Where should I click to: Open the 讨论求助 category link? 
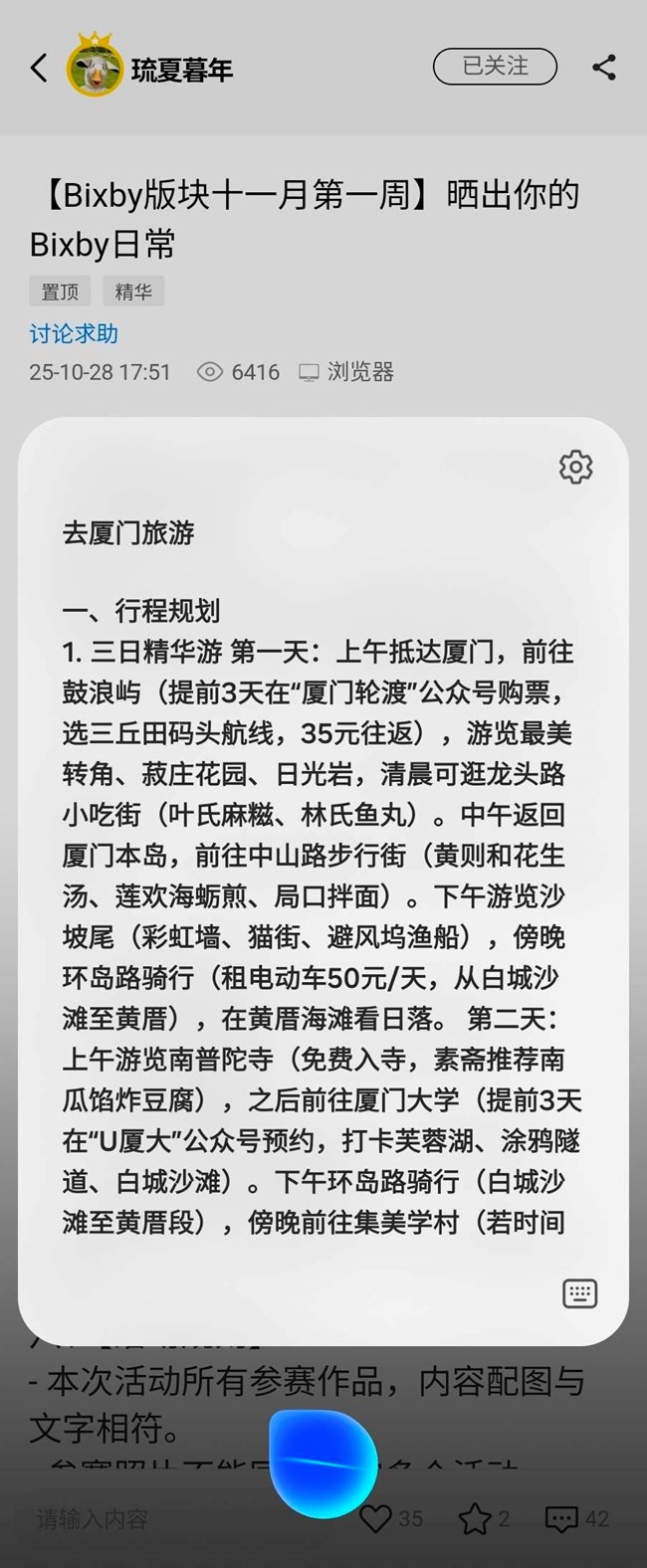click(x=74, y=333)
